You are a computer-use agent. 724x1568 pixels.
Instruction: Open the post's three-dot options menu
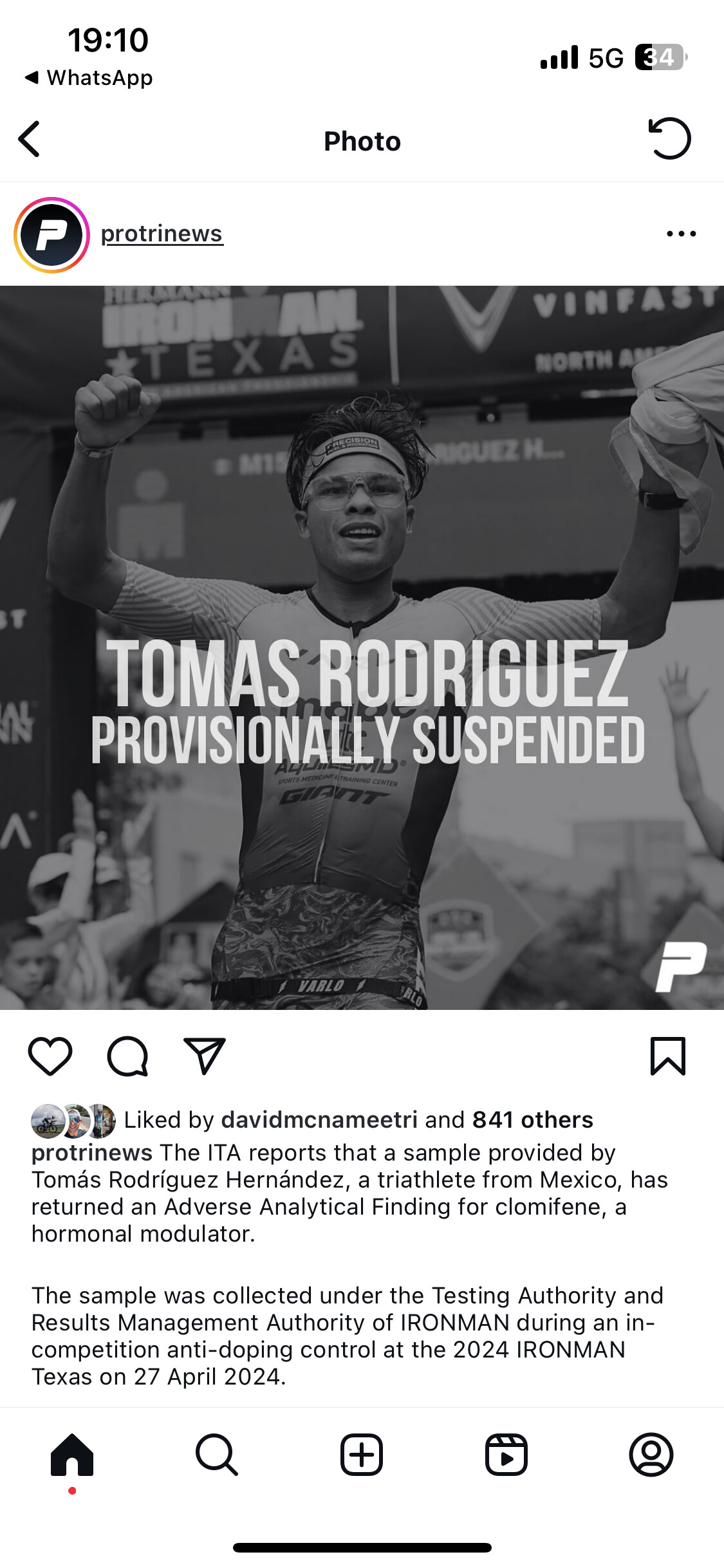[681, 234]
